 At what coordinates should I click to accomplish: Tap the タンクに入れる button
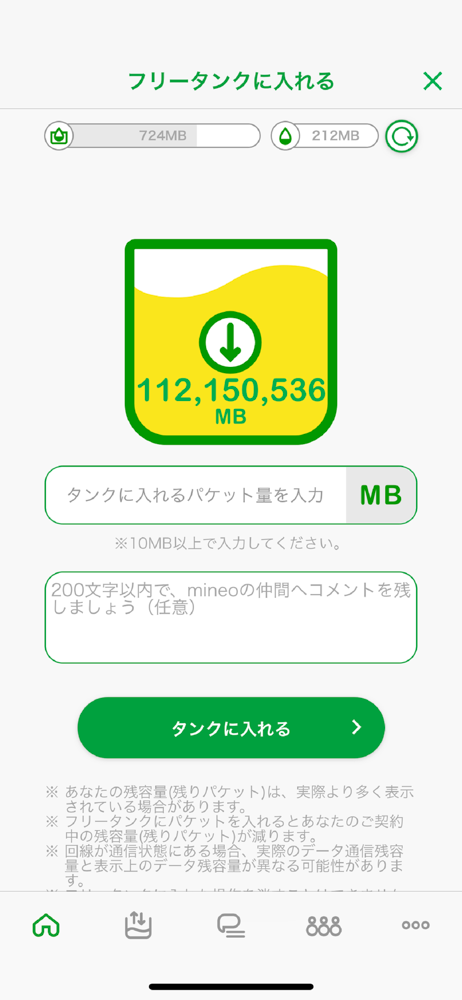click(x=231, y=728)
